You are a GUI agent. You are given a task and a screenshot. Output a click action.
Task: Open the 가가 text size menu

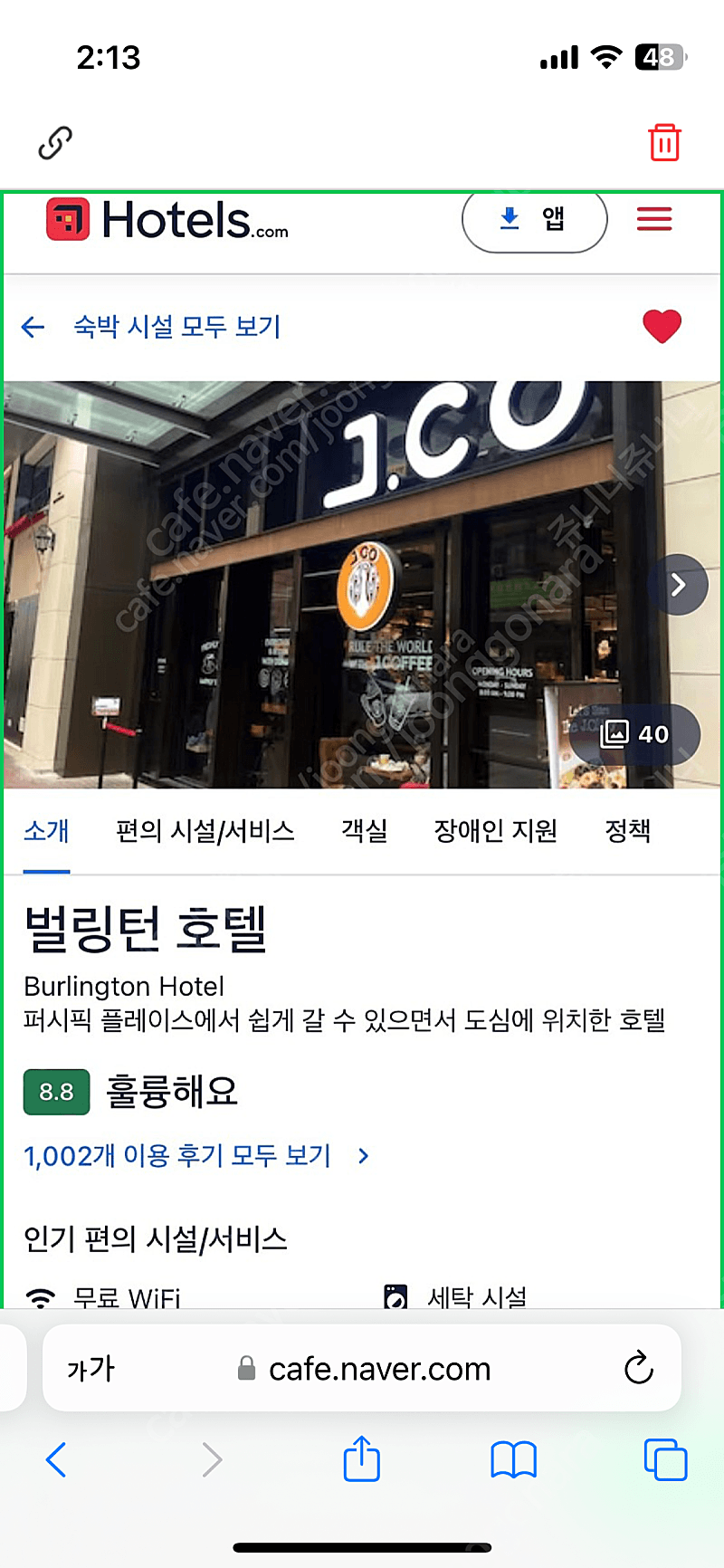[x=90, y=1368]
